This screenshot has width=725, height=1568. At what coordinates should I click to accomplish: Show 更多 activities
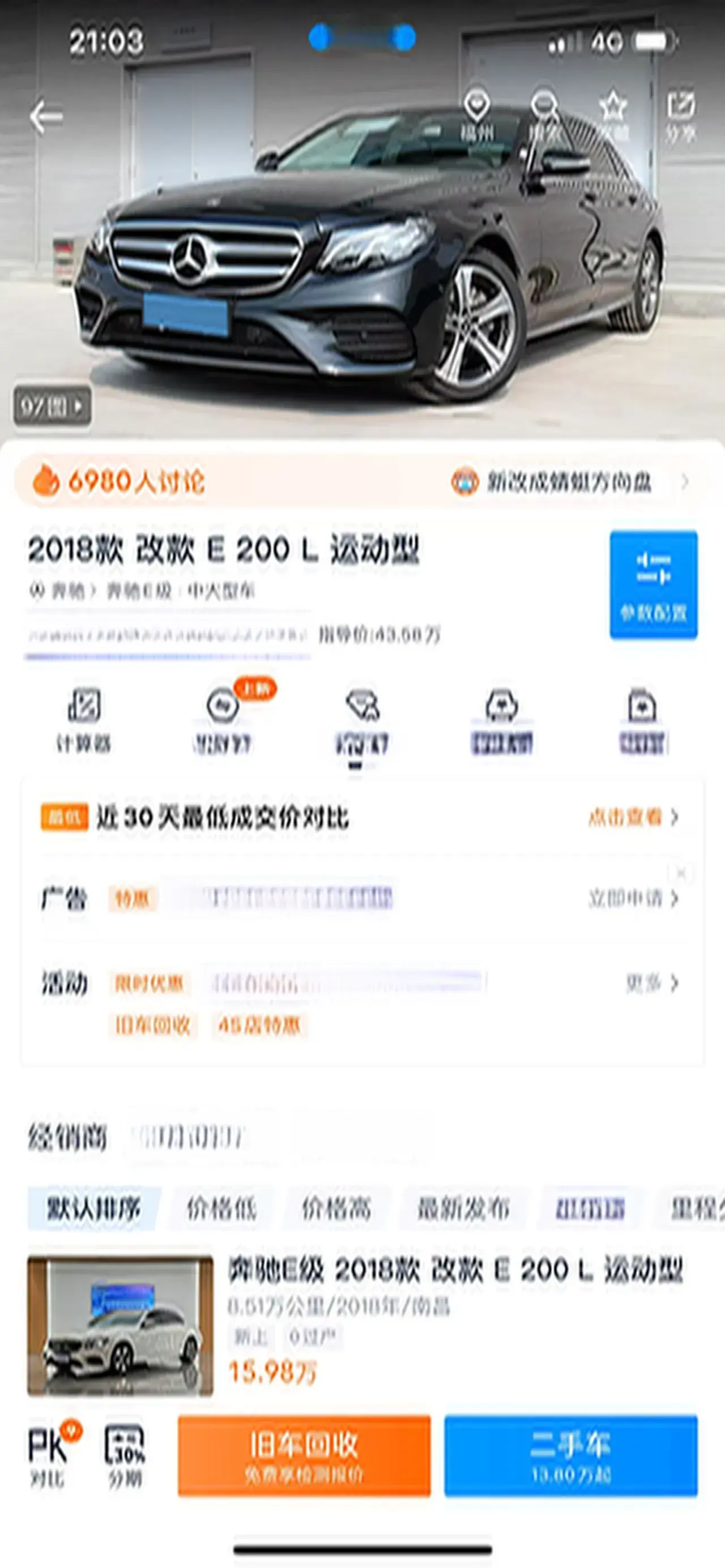tap(651, 983)
